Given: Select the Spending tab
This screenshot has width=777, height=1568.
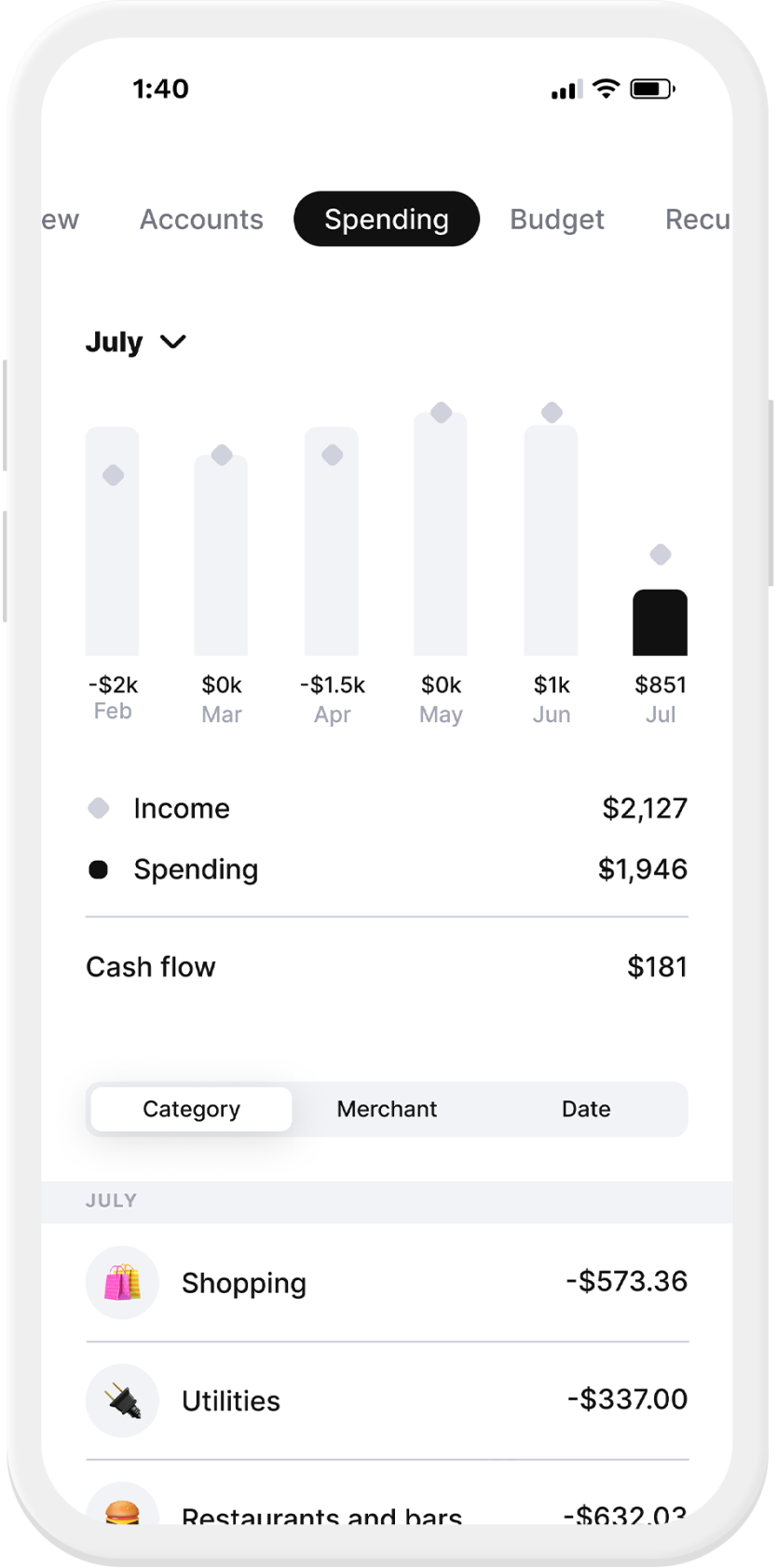Looking at the screenshot, I should [x=387, y=219].
